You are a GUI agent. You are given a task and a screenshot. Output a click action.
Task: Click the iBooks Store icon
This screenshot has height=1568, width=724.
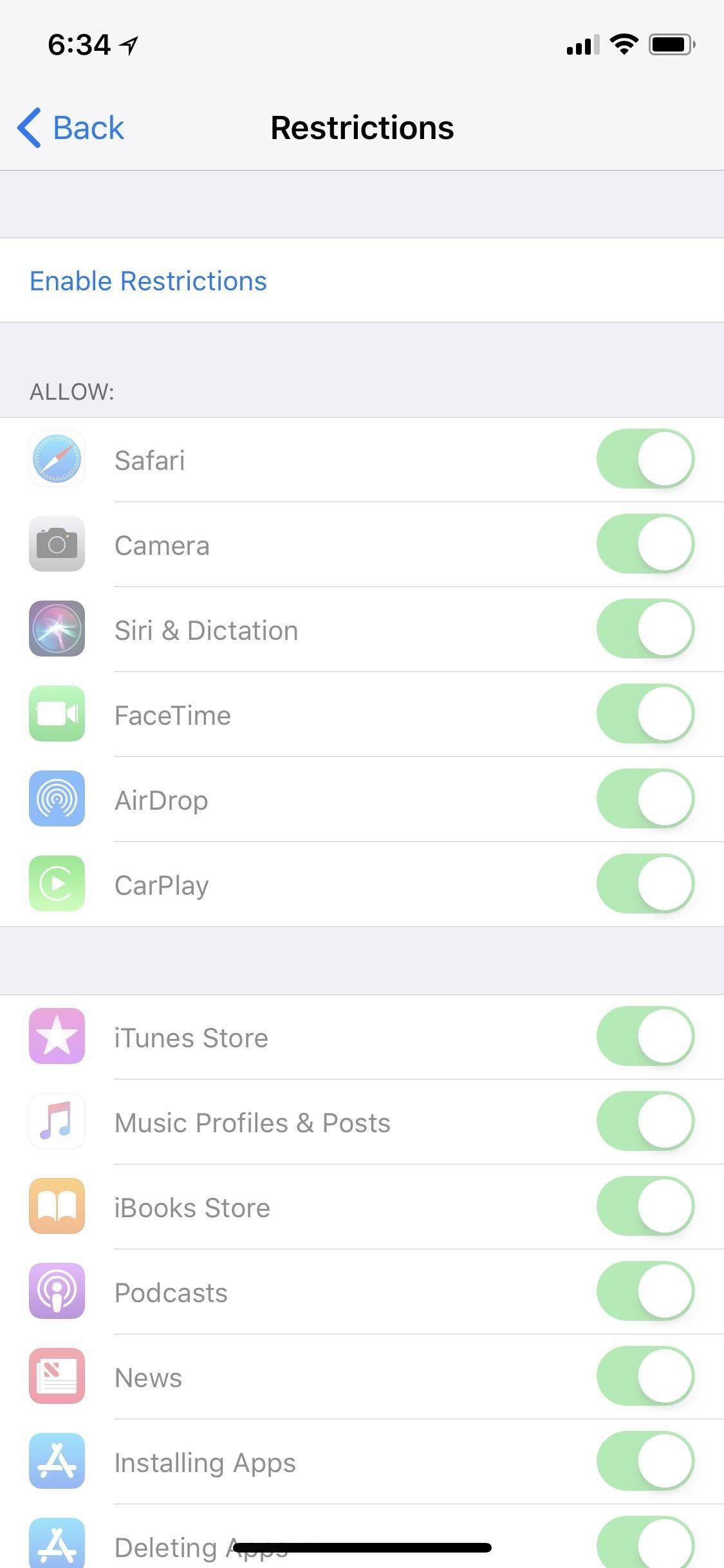tap(57, 1206)
